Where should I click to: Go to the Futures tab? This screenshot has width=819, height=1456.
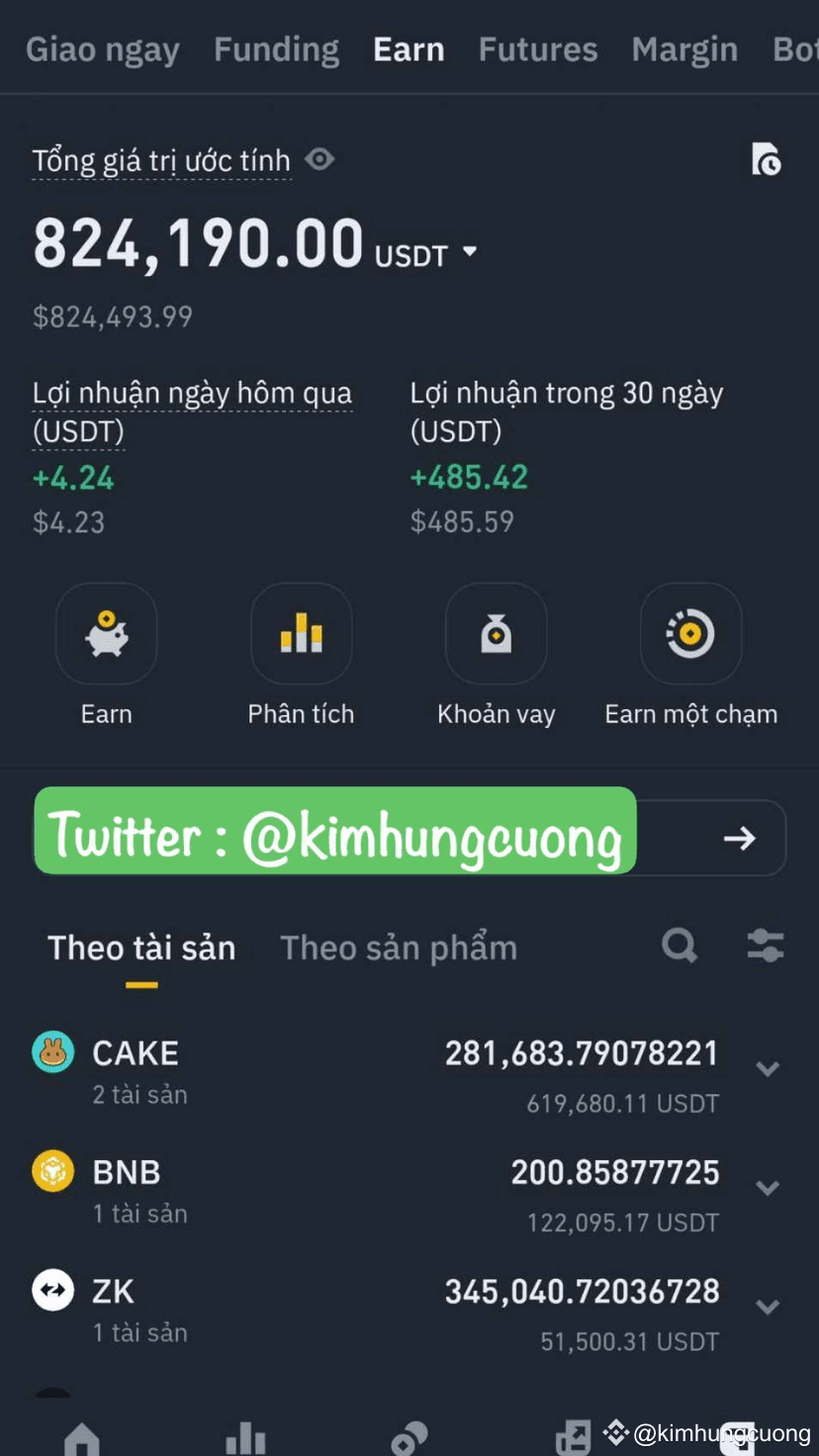point(537,49)
